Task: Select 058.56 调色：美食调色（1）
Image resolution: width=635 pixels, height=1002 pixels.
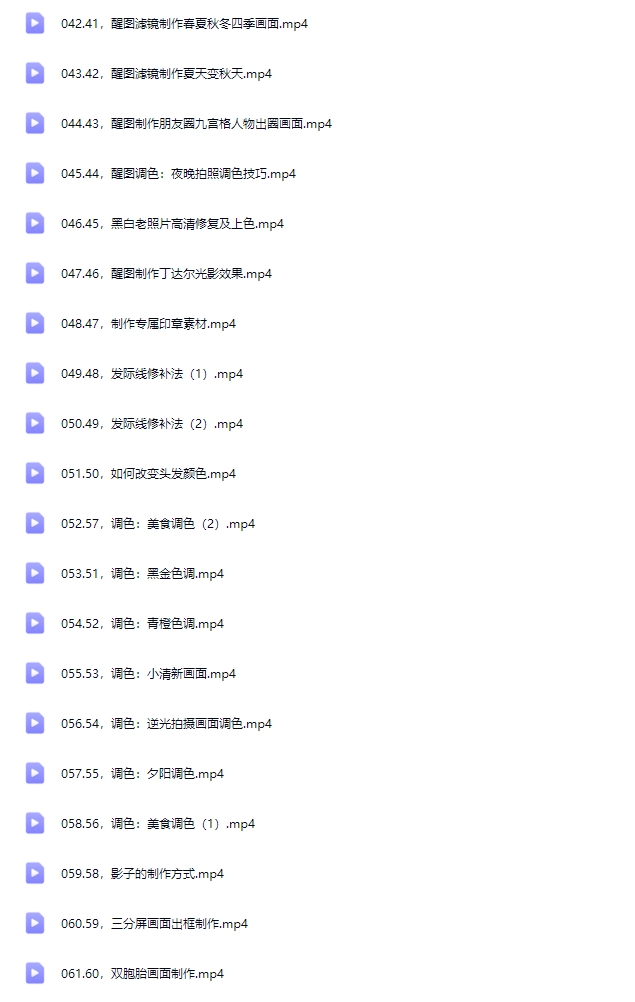Action: click(158, 823)
